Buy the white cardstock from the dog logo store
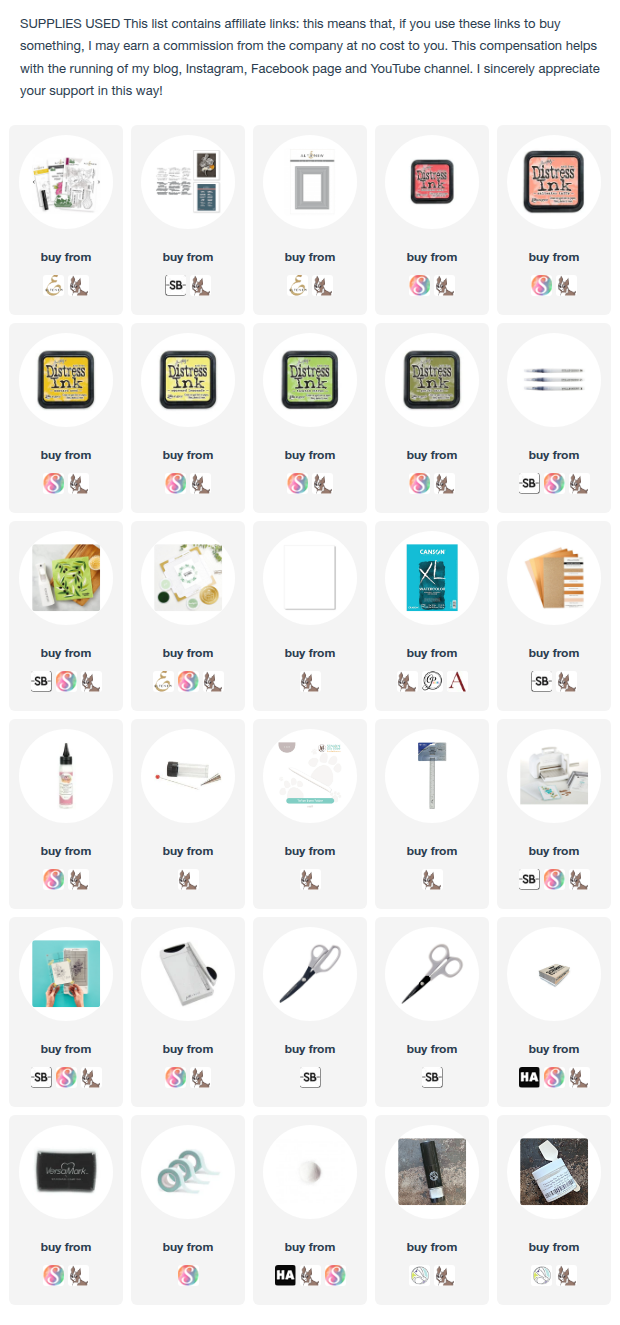The width and height of the screenshot is (620, 1325). [x=309, y=682]
